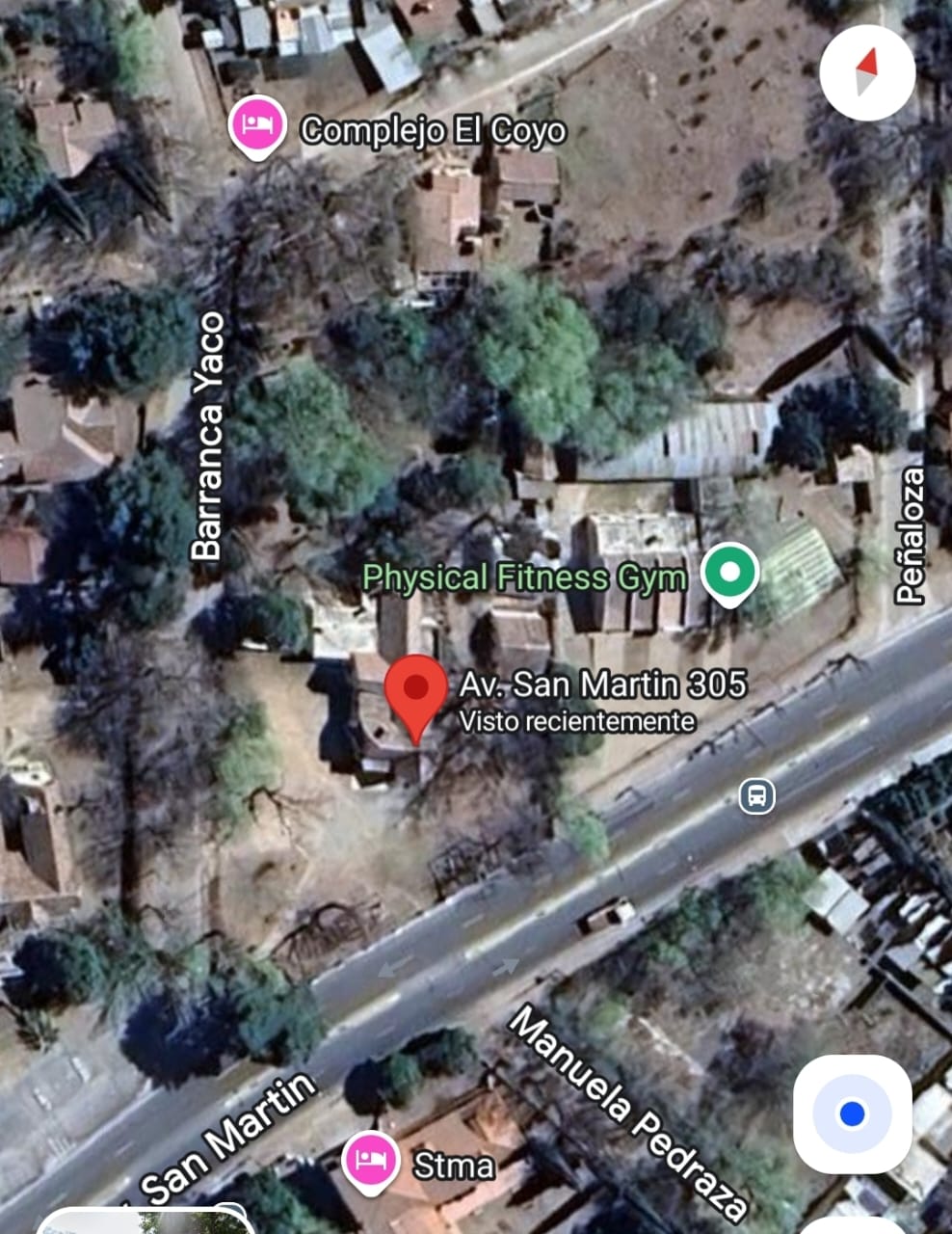Image resolution: width=952 pixels, height=1234 pixels.
Task: Center map on my current location
Action: pos(852,1114)
